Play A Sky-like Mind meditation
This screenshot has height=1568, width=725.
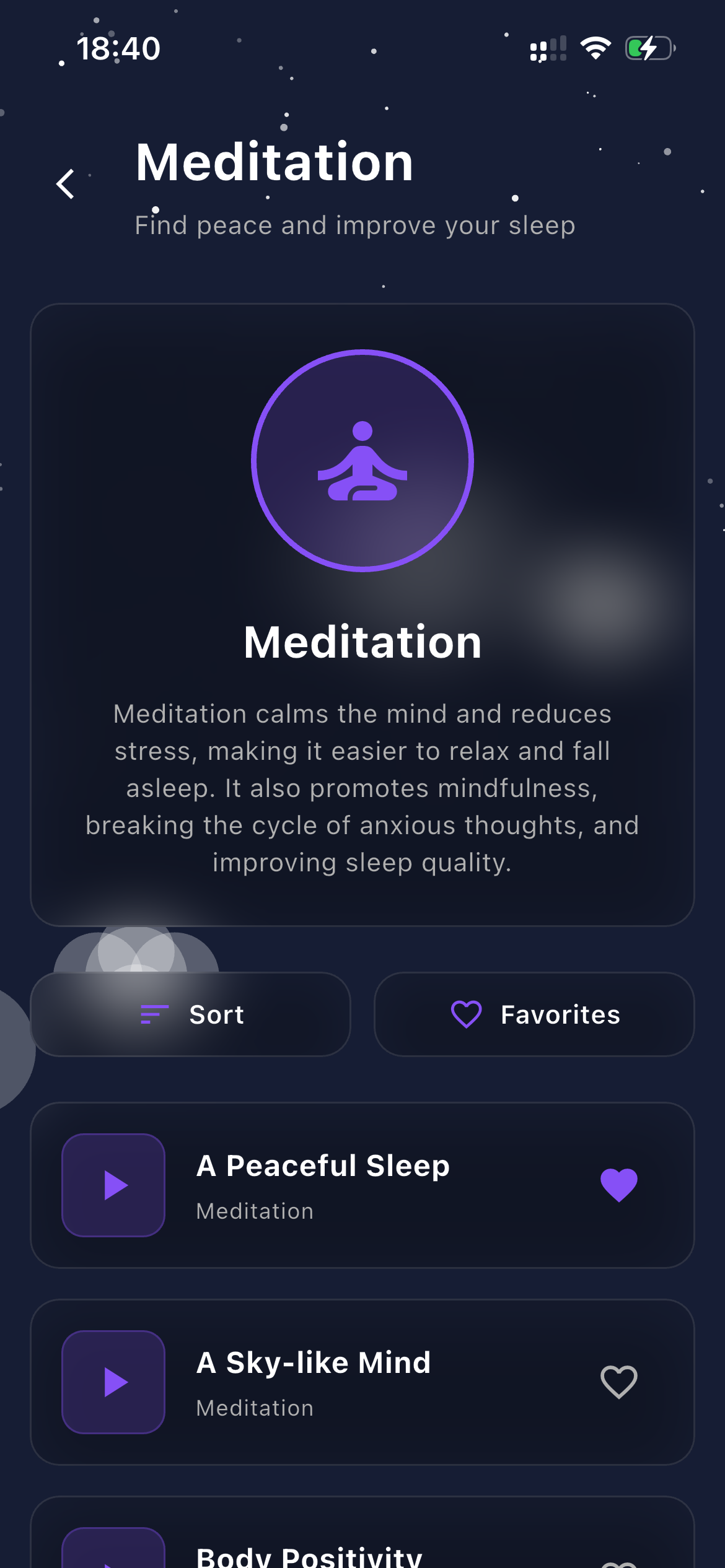pyautogui.click(x=113, y=1382)
